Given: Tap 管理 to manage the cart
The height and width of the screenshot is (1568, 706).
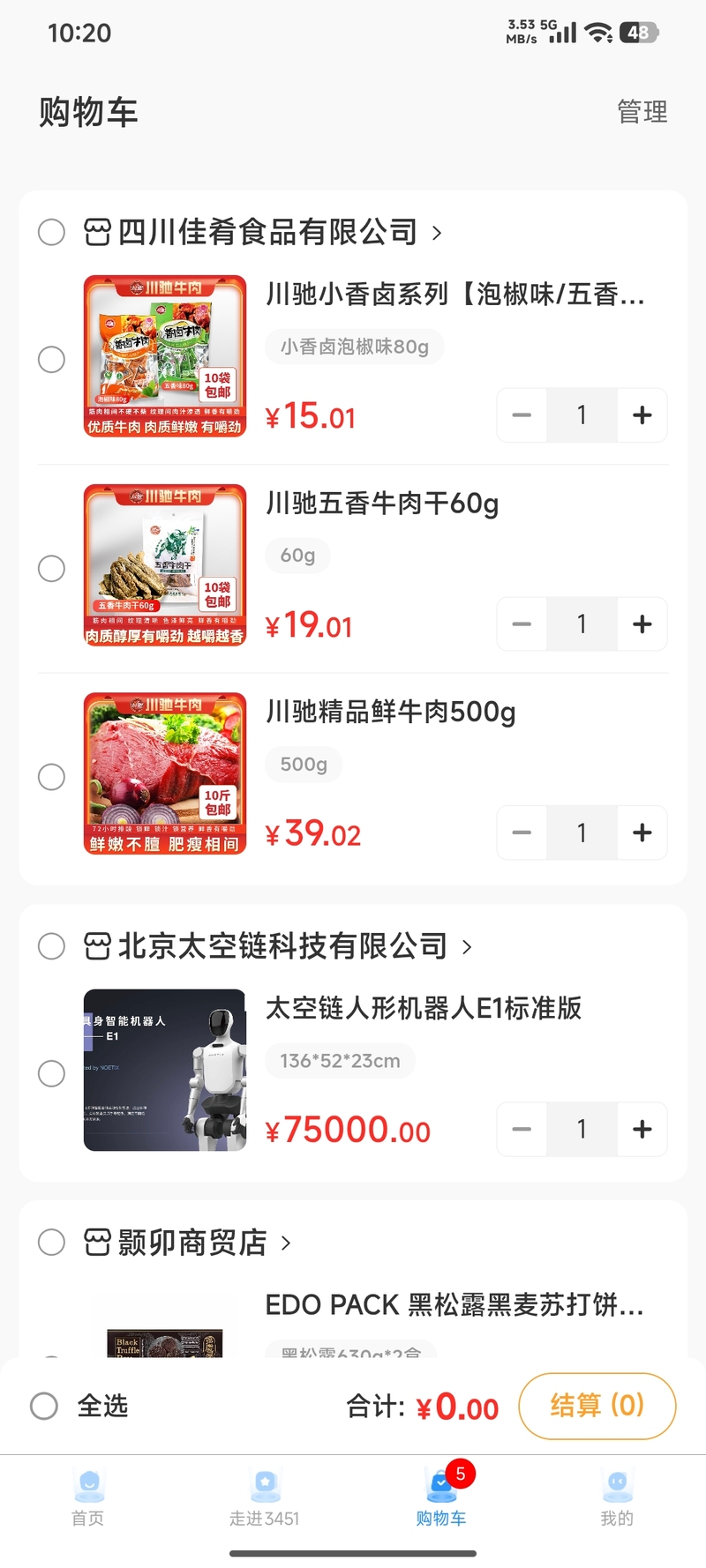Looking at the screenshot, I should [642, 112].
